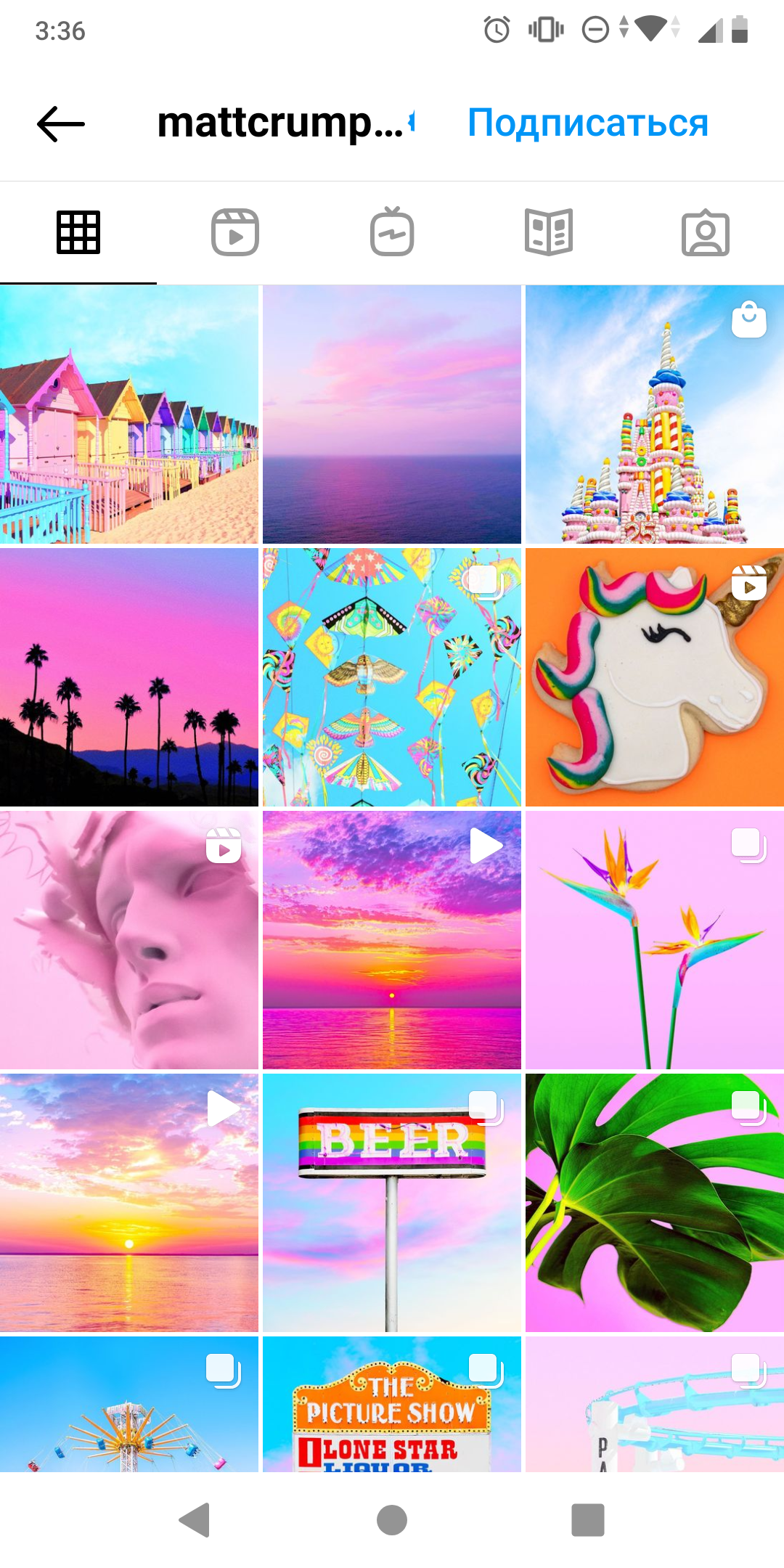Open the Guides tab
784x1568 pixels.
pos(549,233)
